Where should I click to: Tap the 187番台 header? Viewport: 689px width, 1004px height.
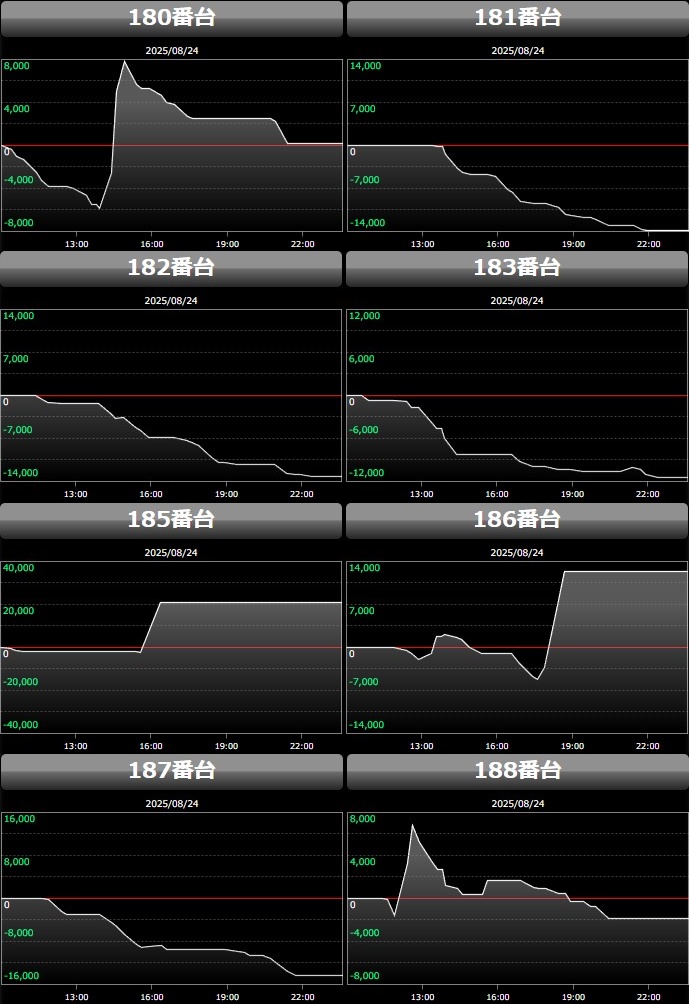tap(171, 771)
